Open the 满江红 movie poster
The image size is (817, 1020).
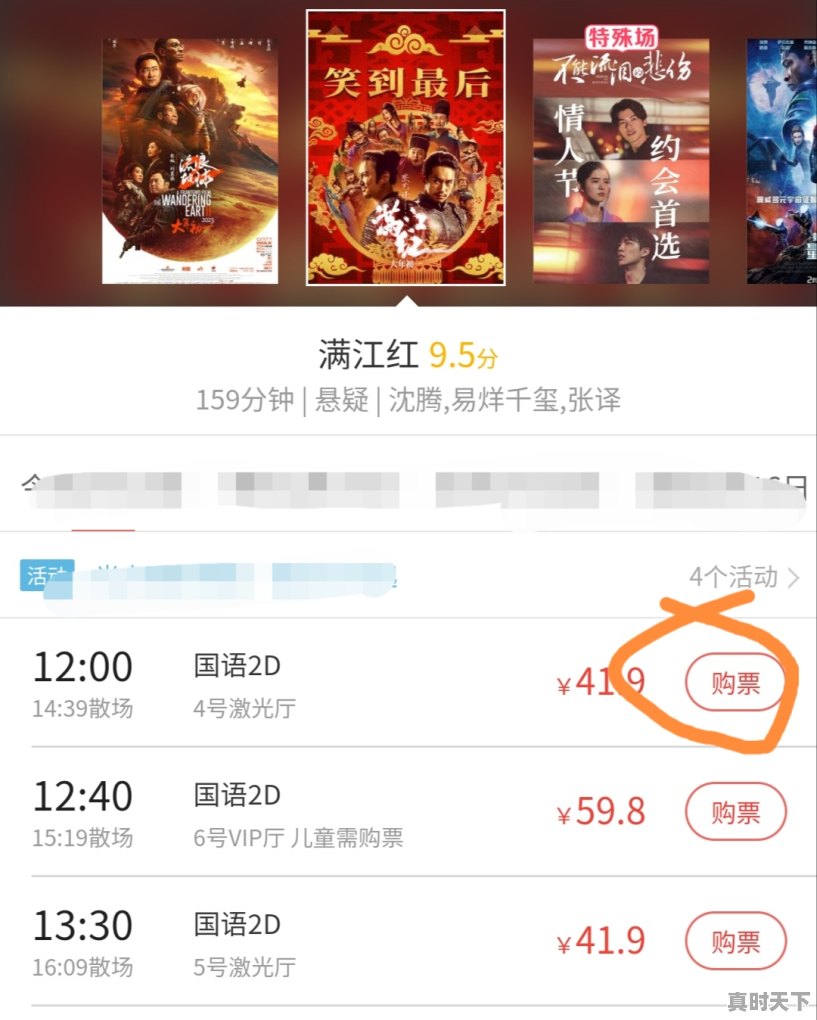tap(405, 150)
